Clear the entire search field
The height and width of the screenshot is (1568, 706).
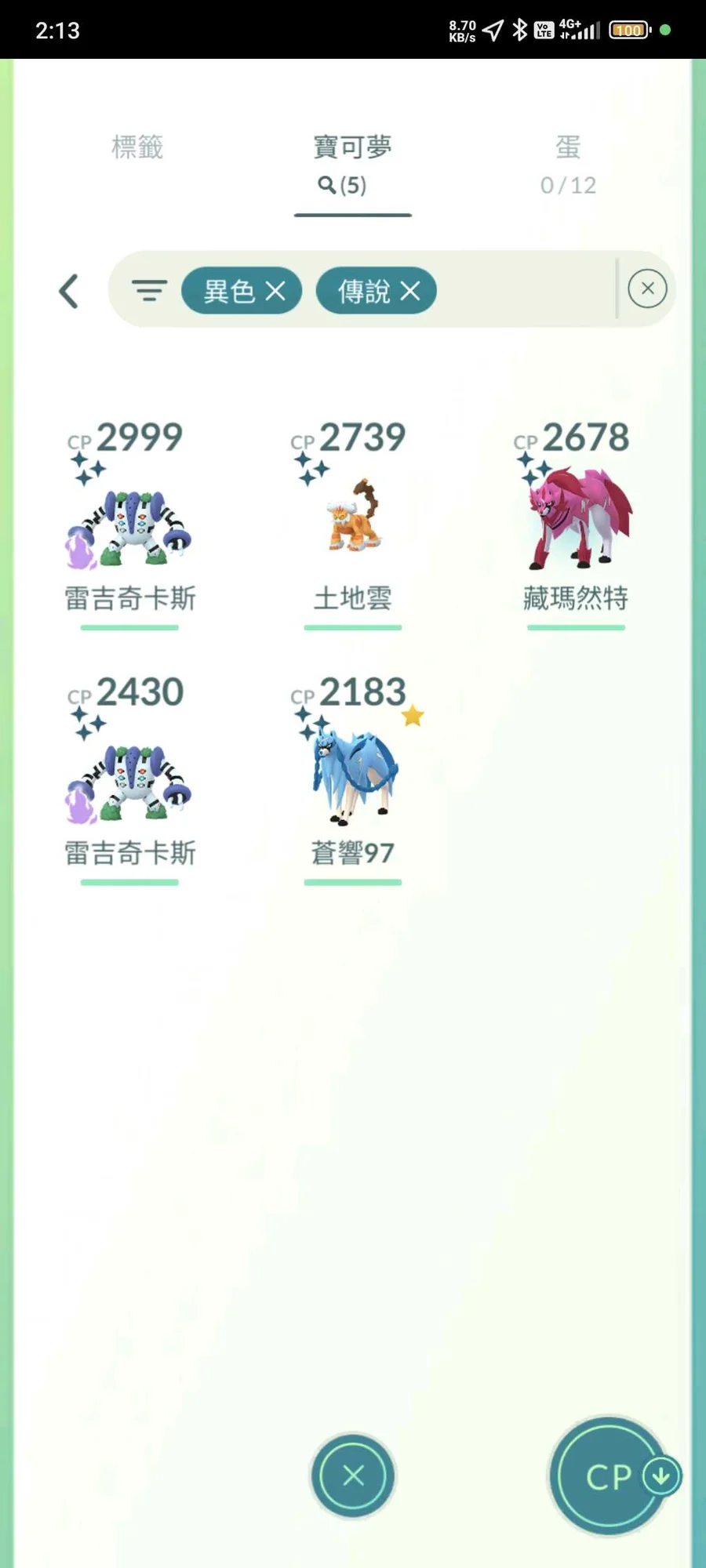click(x=647, y=289)
